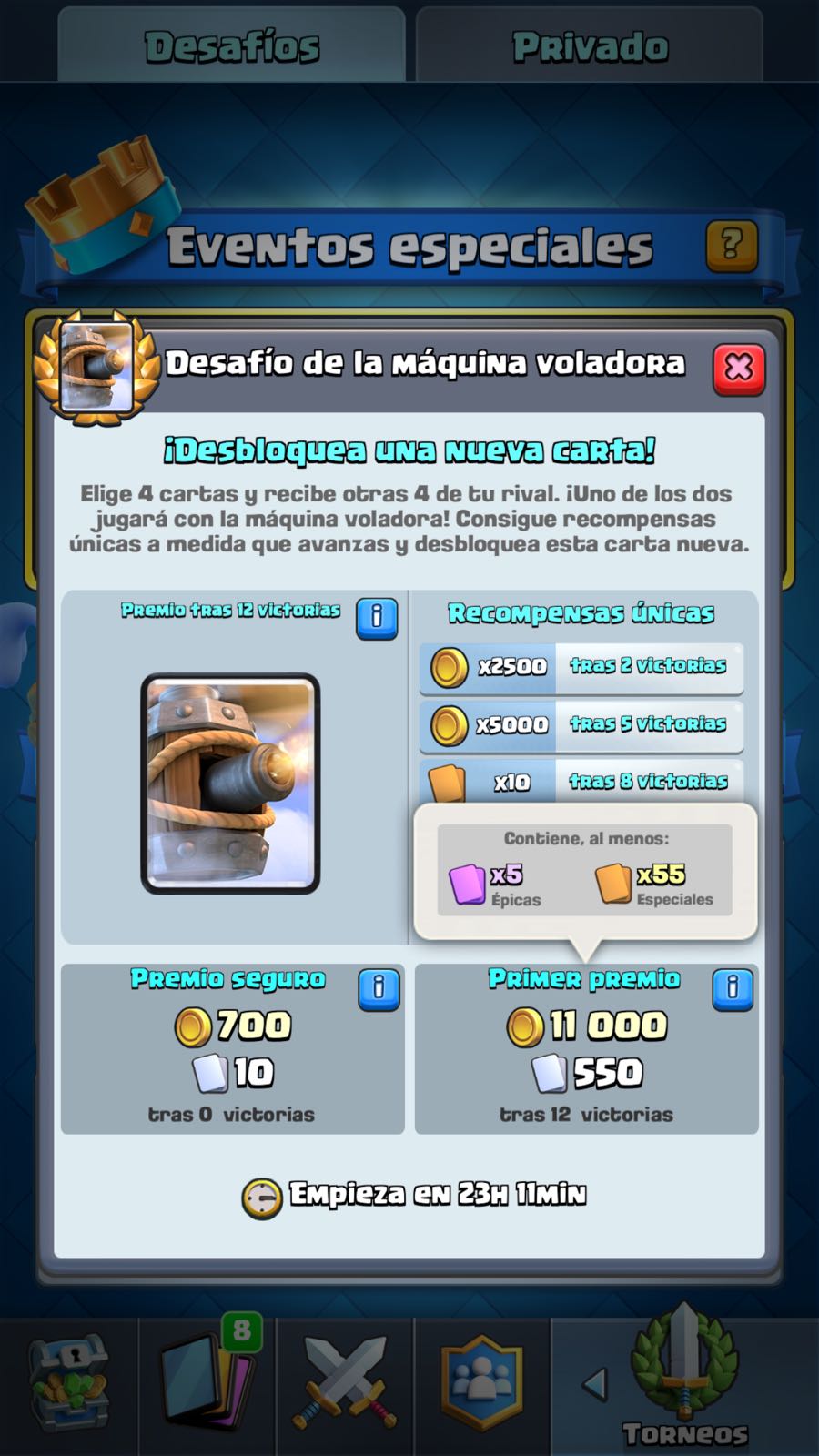The width and height of the screenshot is (819, 1456).
Task: Switch to the Desafíos tab
Action: point(232,45)
